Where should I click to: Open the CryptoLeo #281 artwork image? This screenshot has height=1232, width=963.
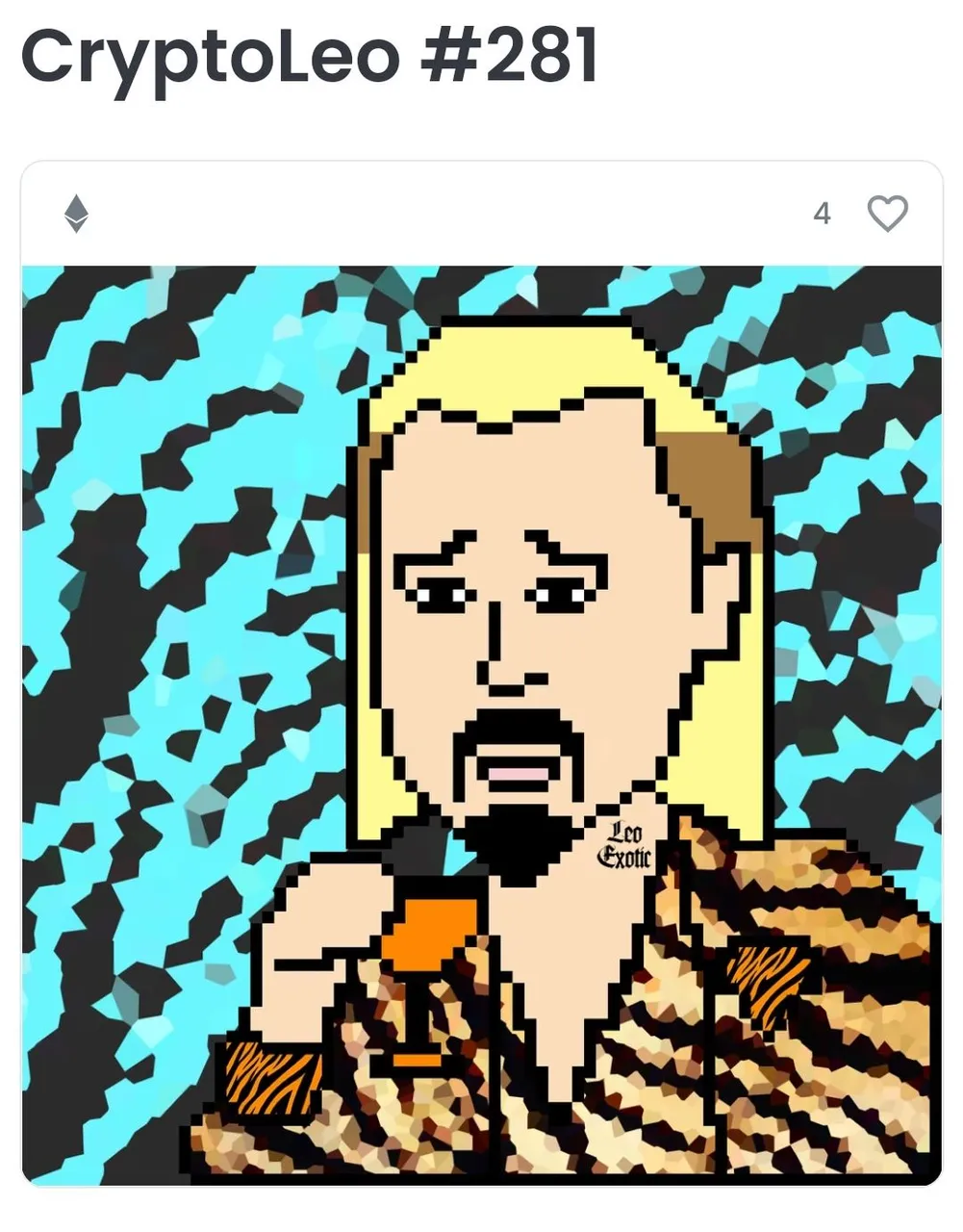click(481, 724)
